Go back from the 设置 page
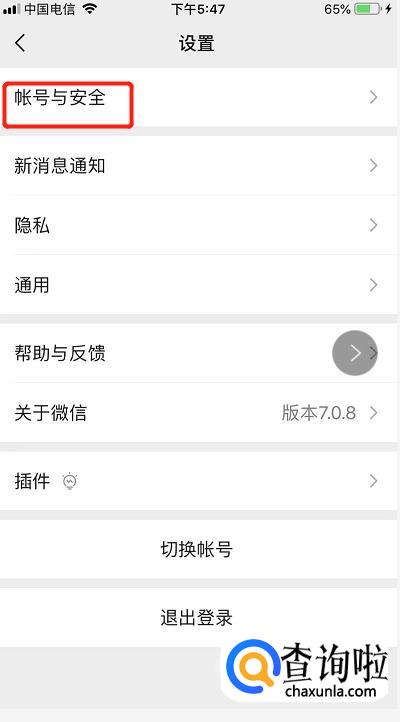The height and width of the screenshot is (722, 400). click(20, 43)
